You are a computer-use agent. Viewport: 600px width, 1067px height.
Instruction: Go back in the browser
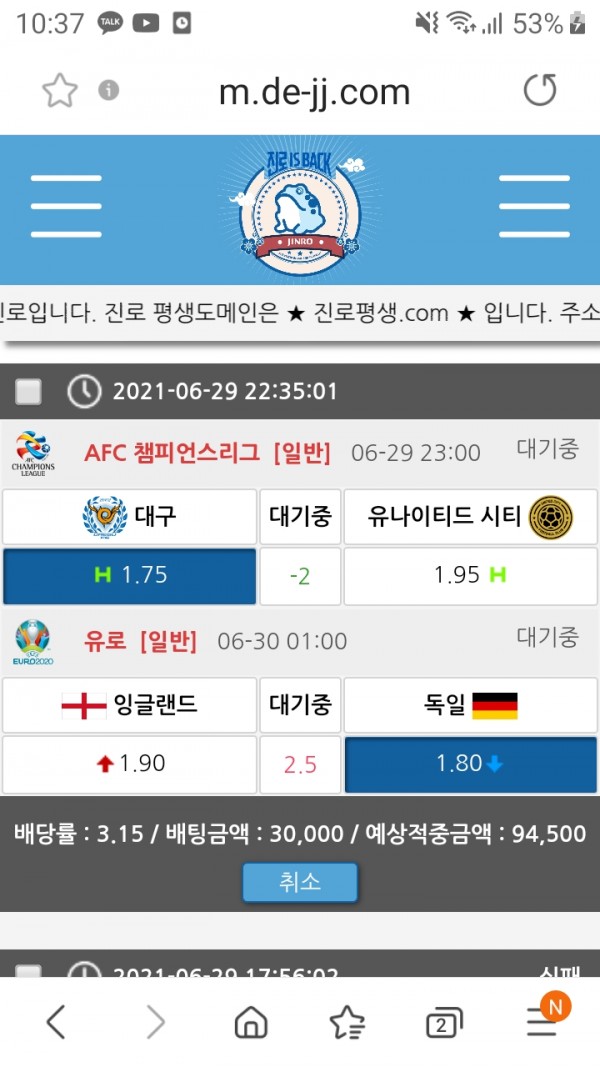click(56, 1021)
